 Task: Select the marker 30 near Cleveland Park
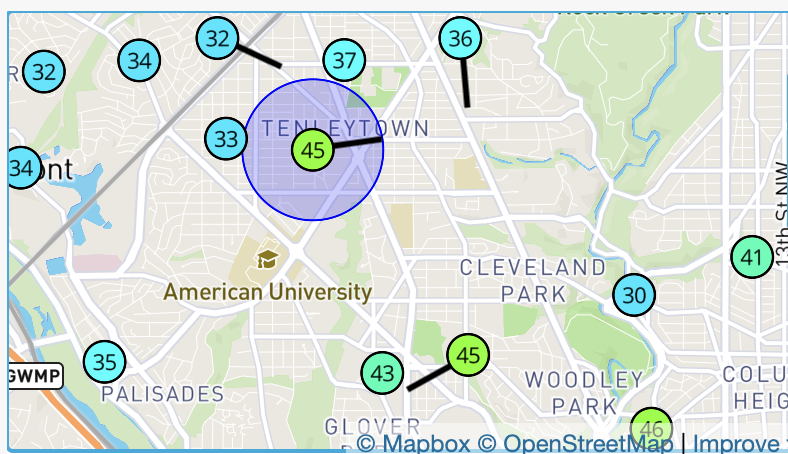(634, 295)
